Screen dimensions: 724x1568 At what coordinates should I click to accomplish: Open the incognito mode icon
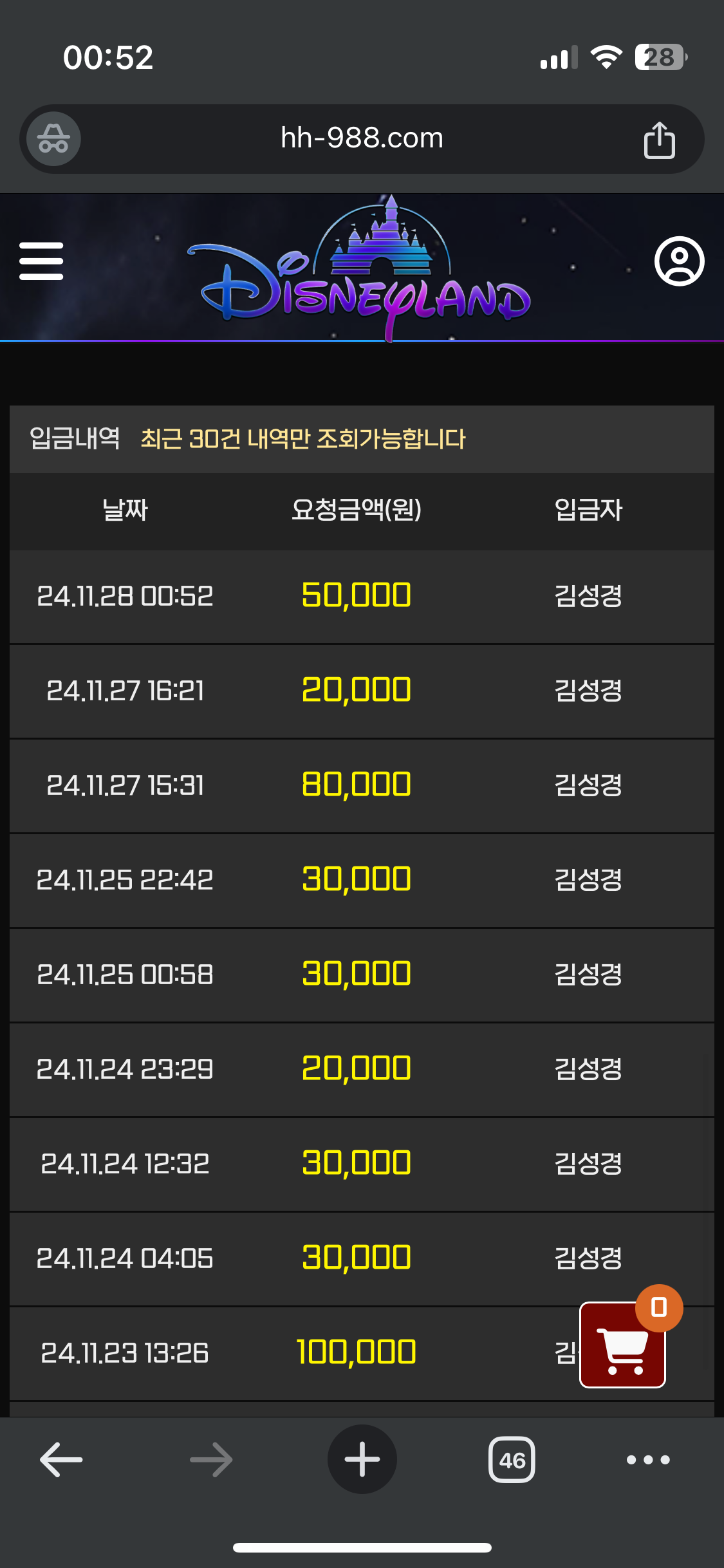[x=53, y=138]
